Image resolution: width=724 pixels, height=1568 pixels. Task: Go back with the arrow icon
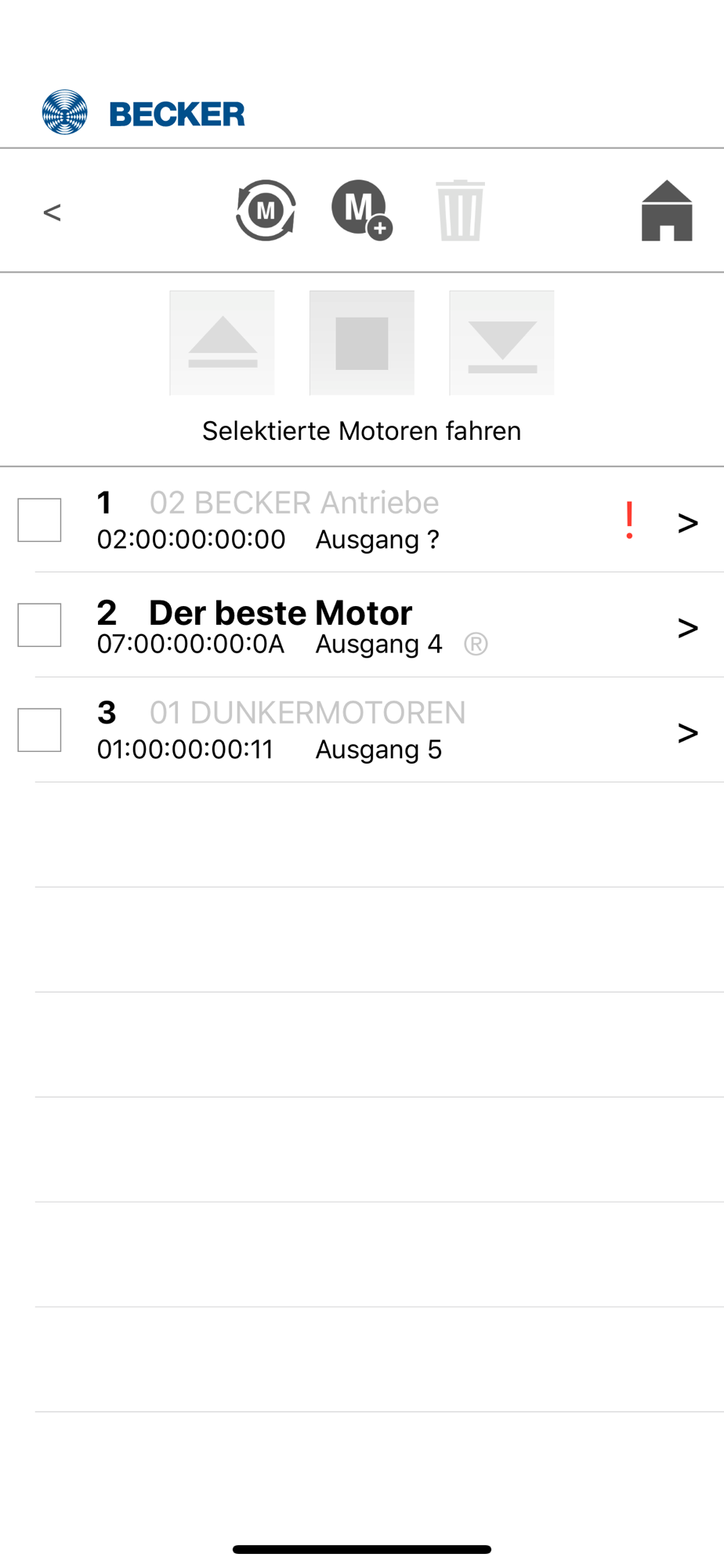52,212
